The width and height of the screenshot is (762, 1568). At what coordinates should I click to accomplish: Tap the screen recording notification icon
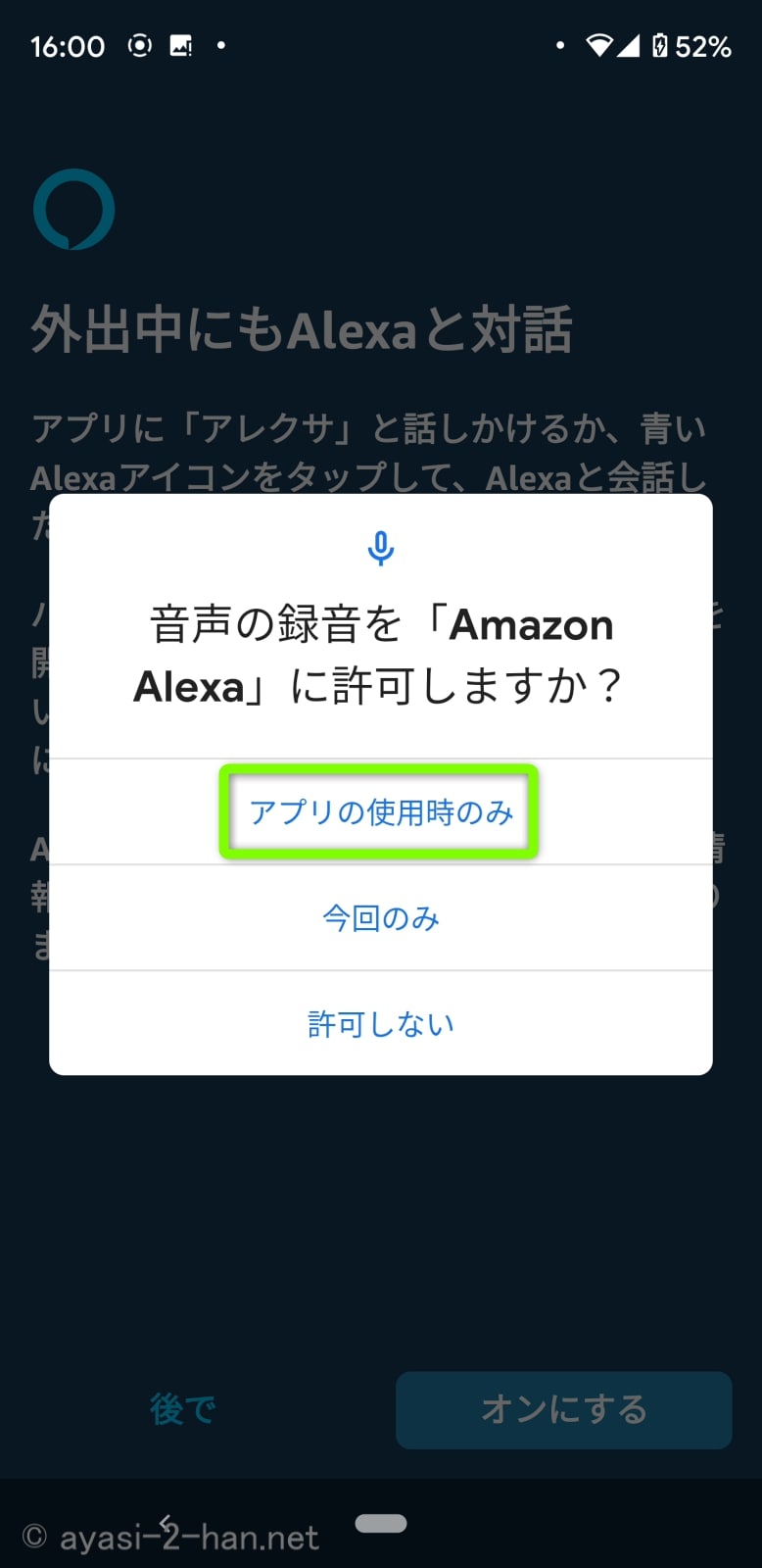click(138, 45)
